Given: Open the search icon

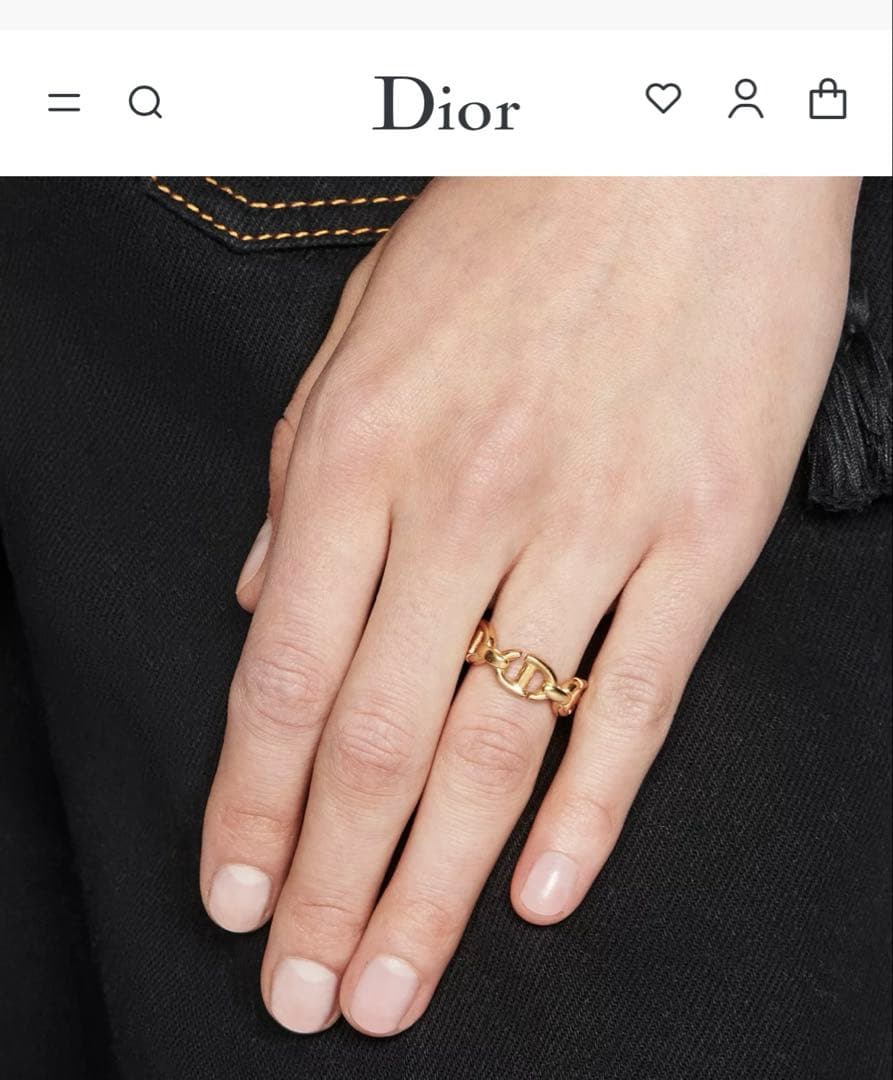Looking at the screenshot, I should pos(145,102).
